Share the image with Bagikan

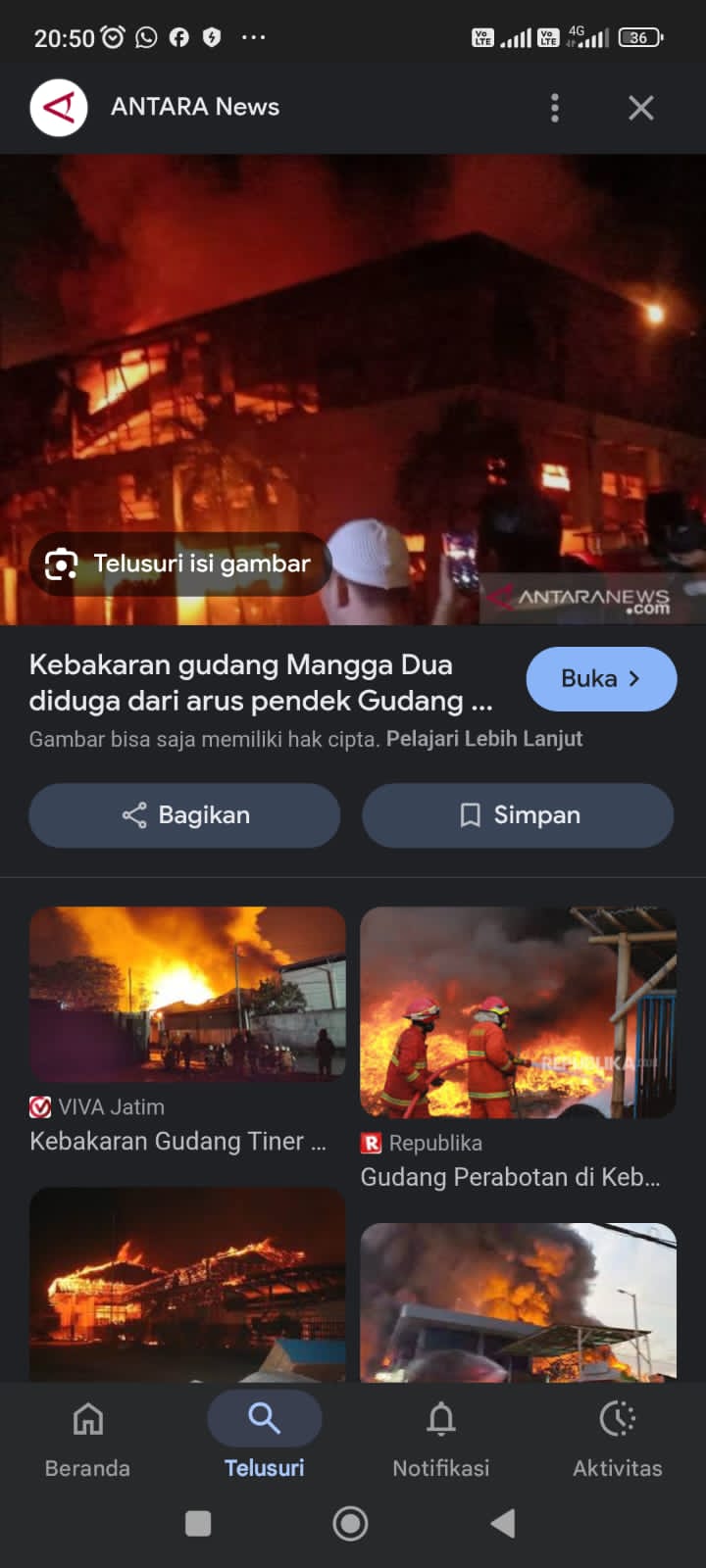coord(184,815)
